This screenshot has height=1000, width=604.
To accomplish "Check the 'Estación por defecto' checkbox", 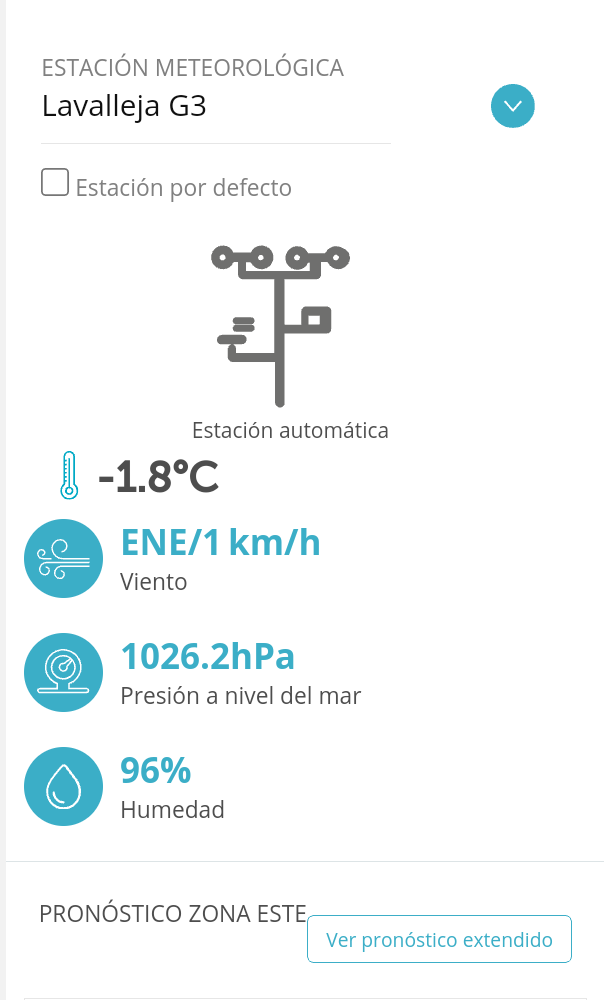I will click(x=55, y=182).
